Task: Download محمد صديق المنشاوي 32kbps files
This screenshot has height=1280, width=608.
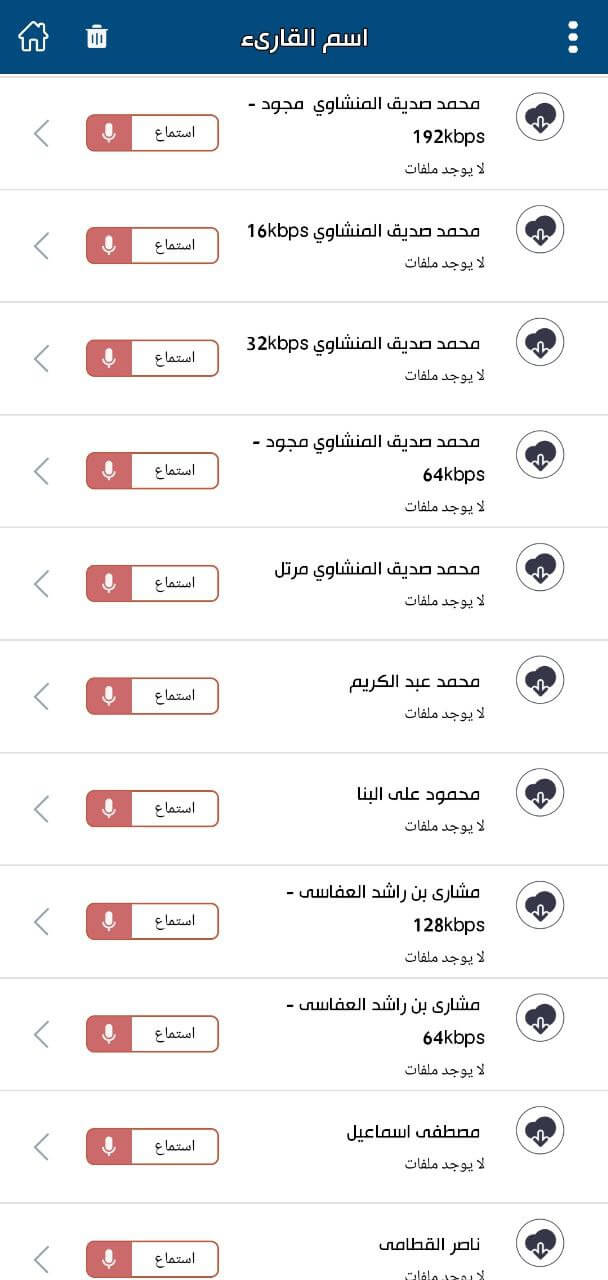Action: coord(540,342)
